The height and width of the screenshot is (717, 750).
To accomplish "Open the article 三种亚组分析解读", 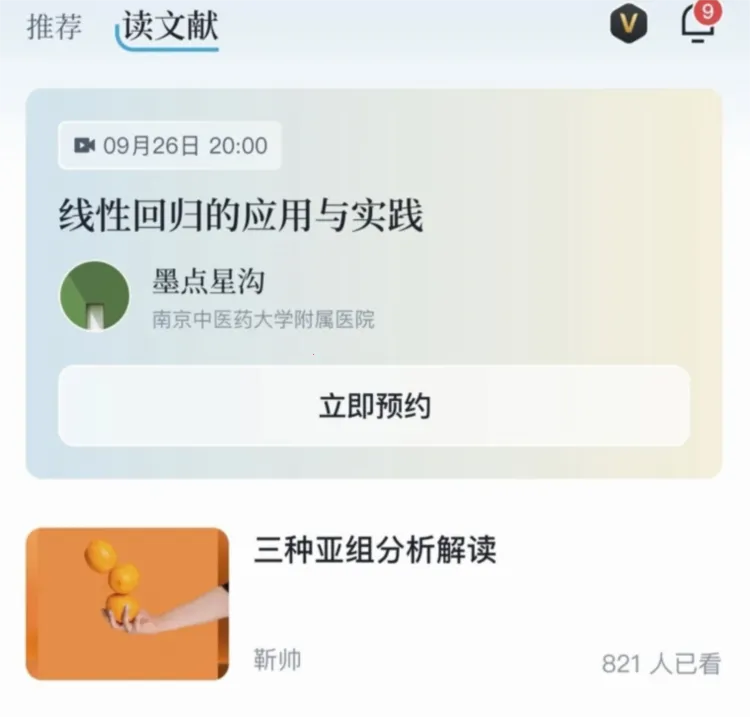I will (375, 551).
